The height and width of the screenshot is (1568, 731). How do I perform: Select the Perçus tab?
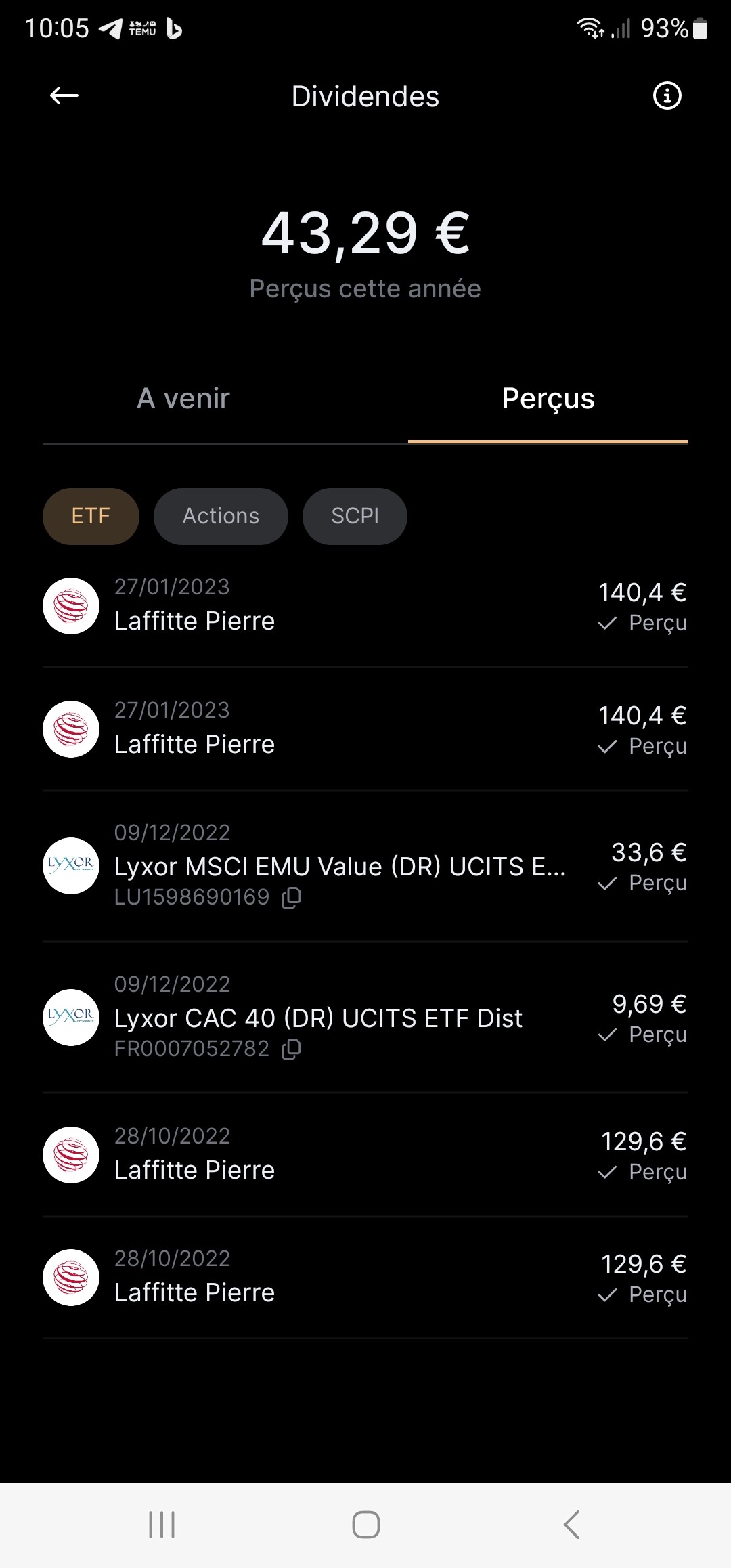tap(548, 398)
